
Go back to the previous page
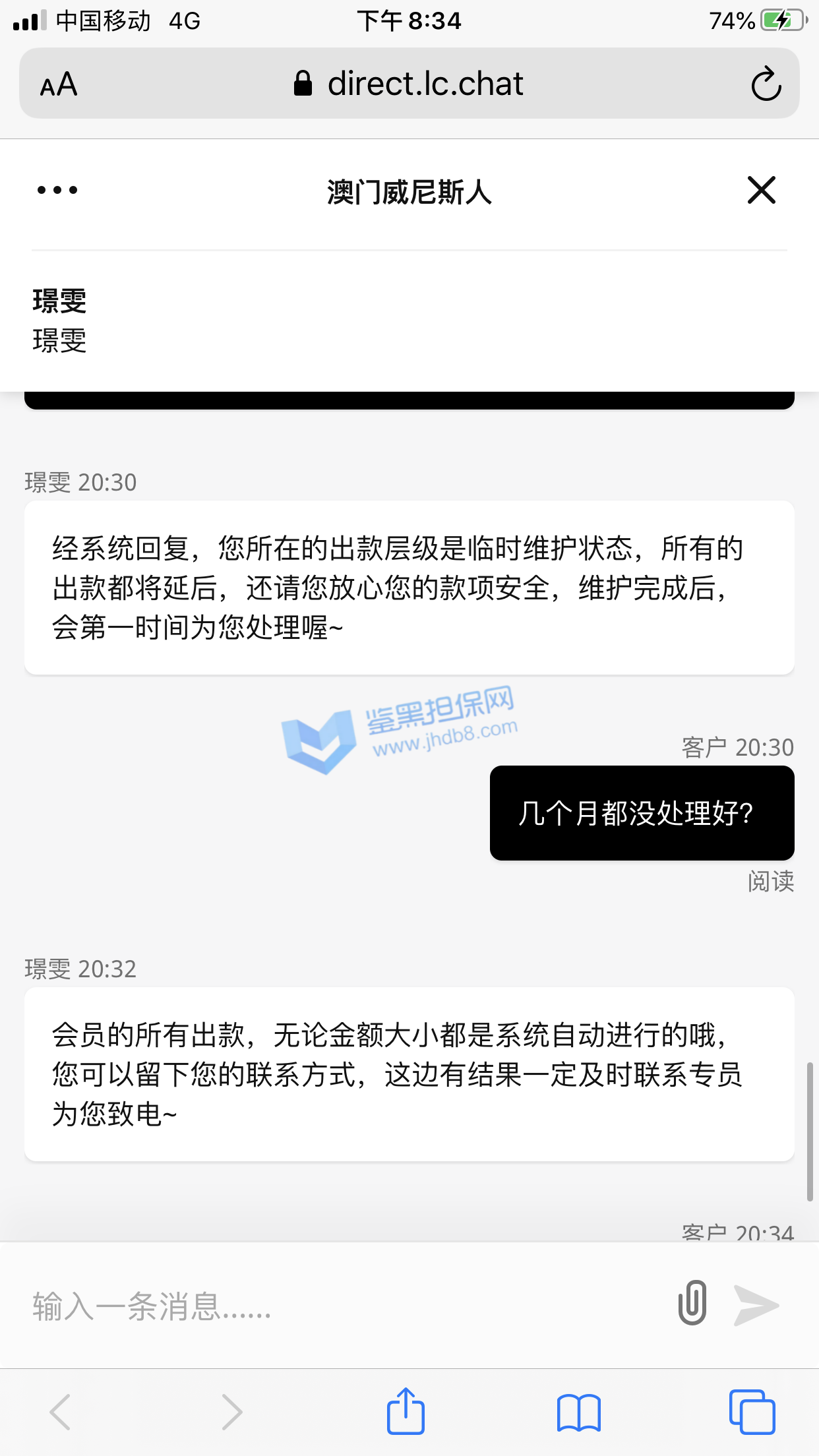click(x=60, y=1412)
